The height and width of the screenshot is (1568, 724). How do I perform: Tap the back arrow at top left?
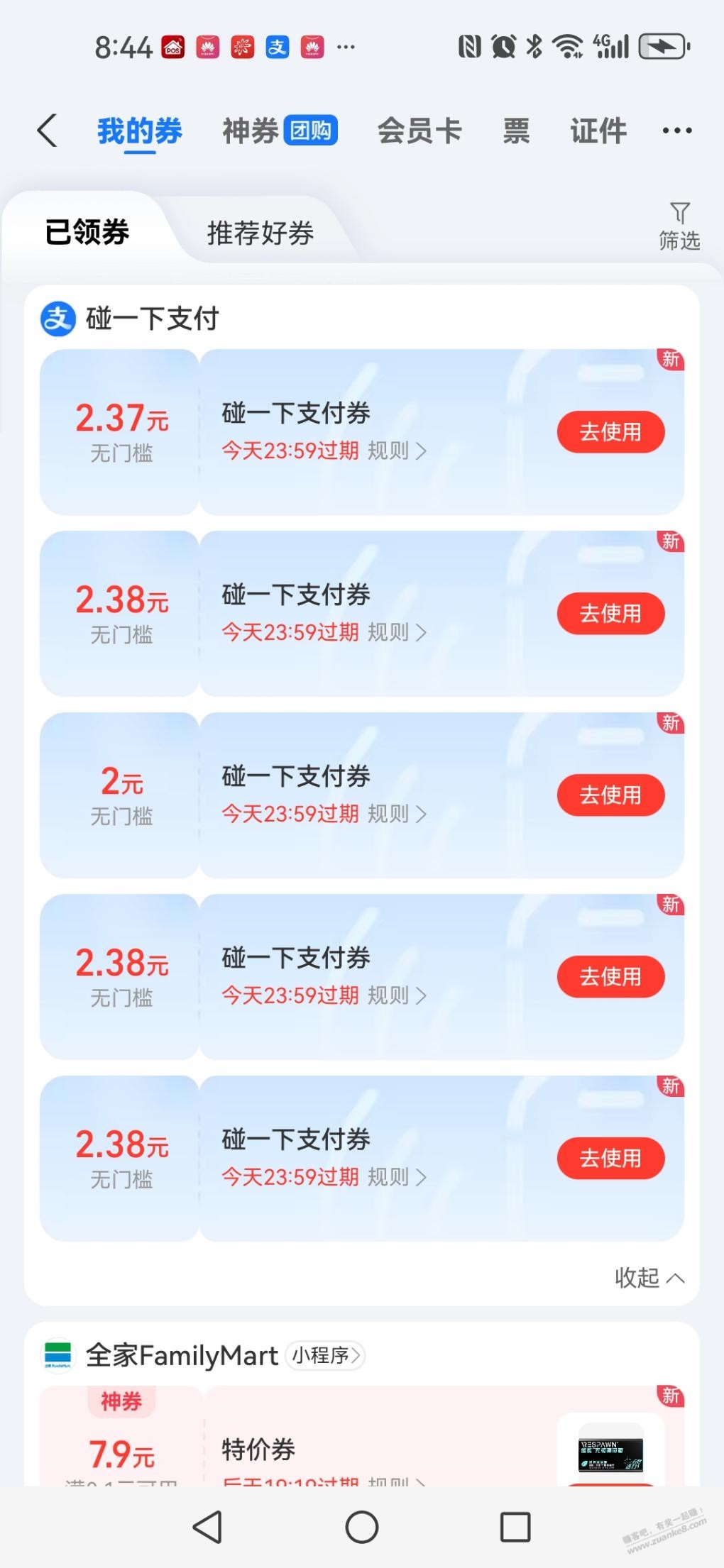coord(47,131)
